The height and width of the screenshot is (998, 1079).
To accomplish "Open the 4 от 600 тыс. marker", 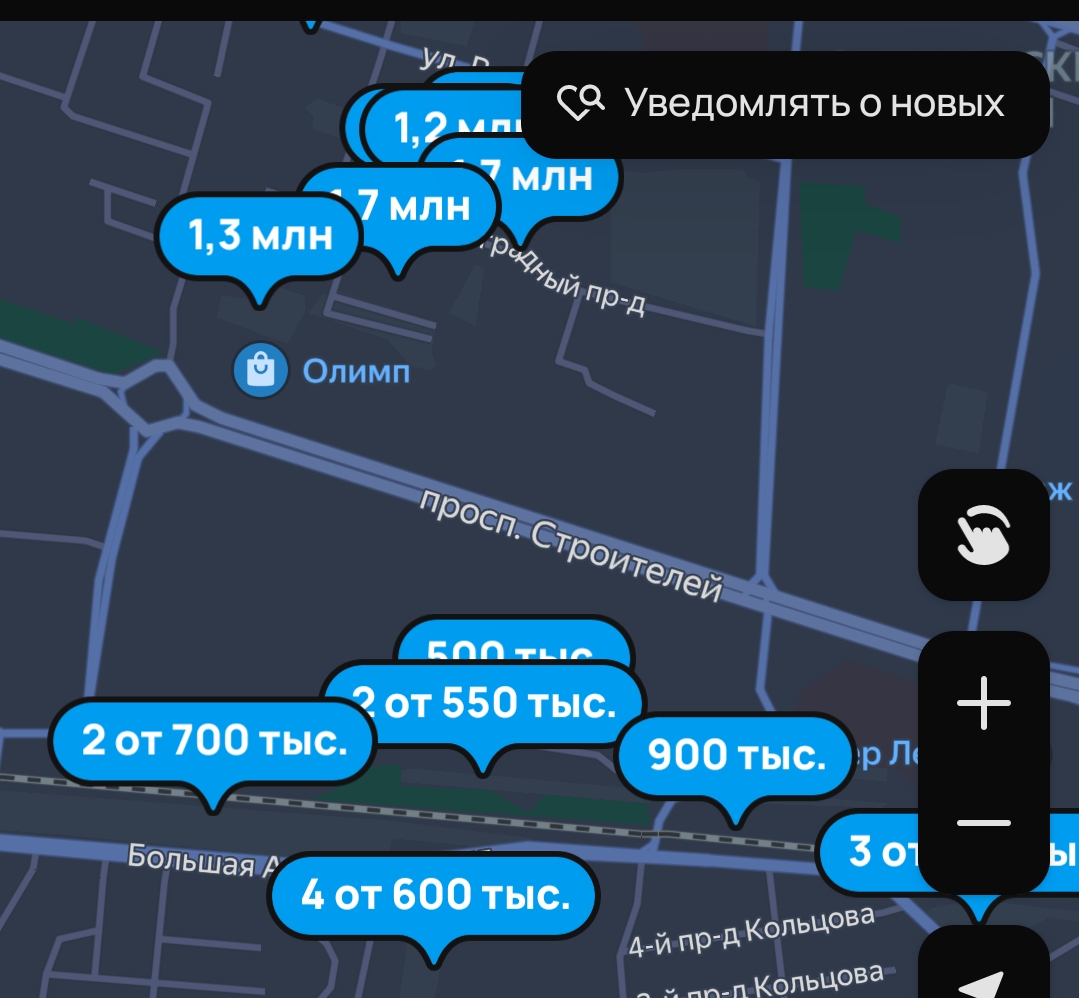I will [434, 895].
